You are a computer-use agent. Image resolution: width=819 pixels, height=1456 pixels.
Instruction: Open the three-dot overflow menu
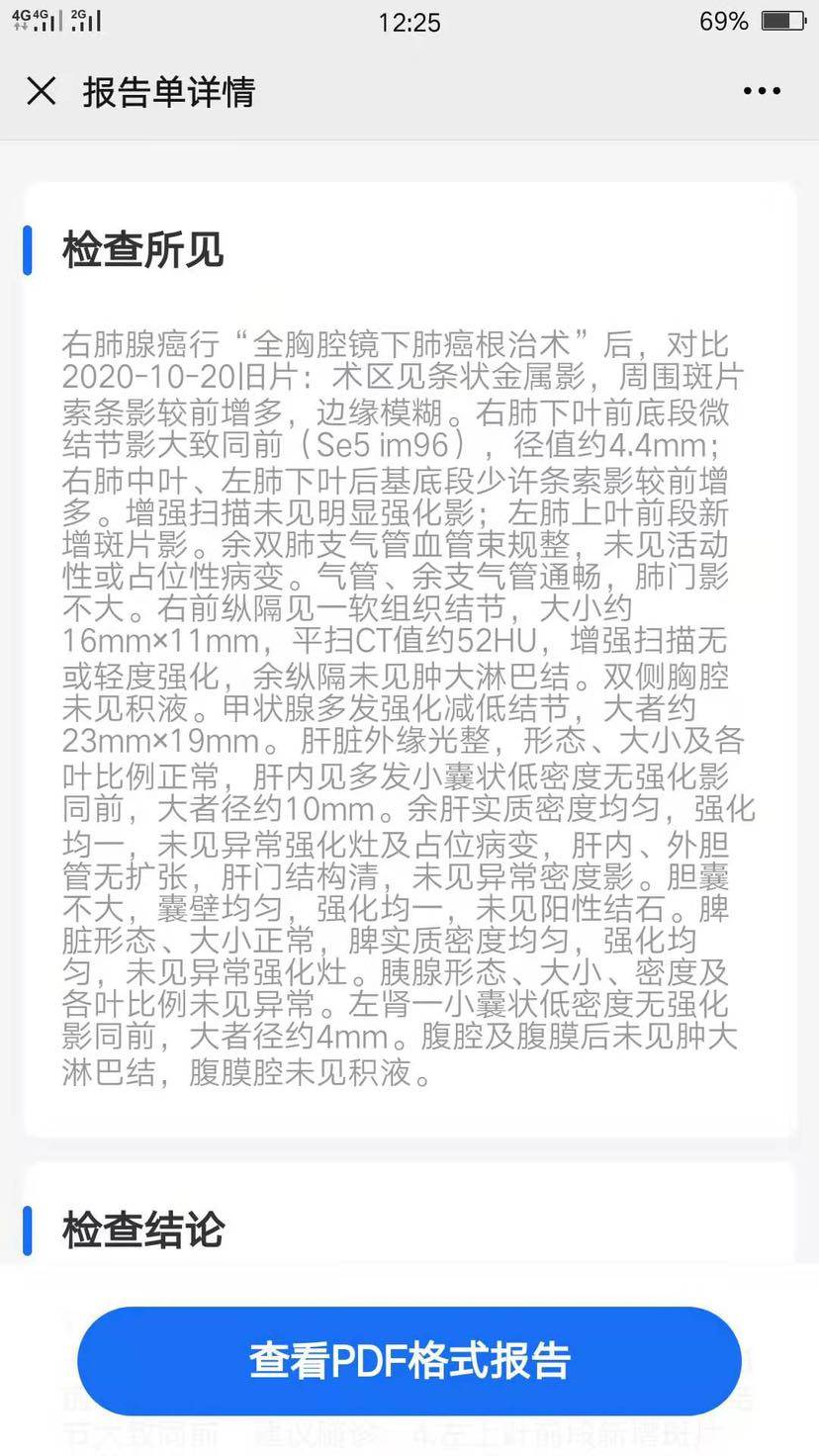tap(762, 91)
